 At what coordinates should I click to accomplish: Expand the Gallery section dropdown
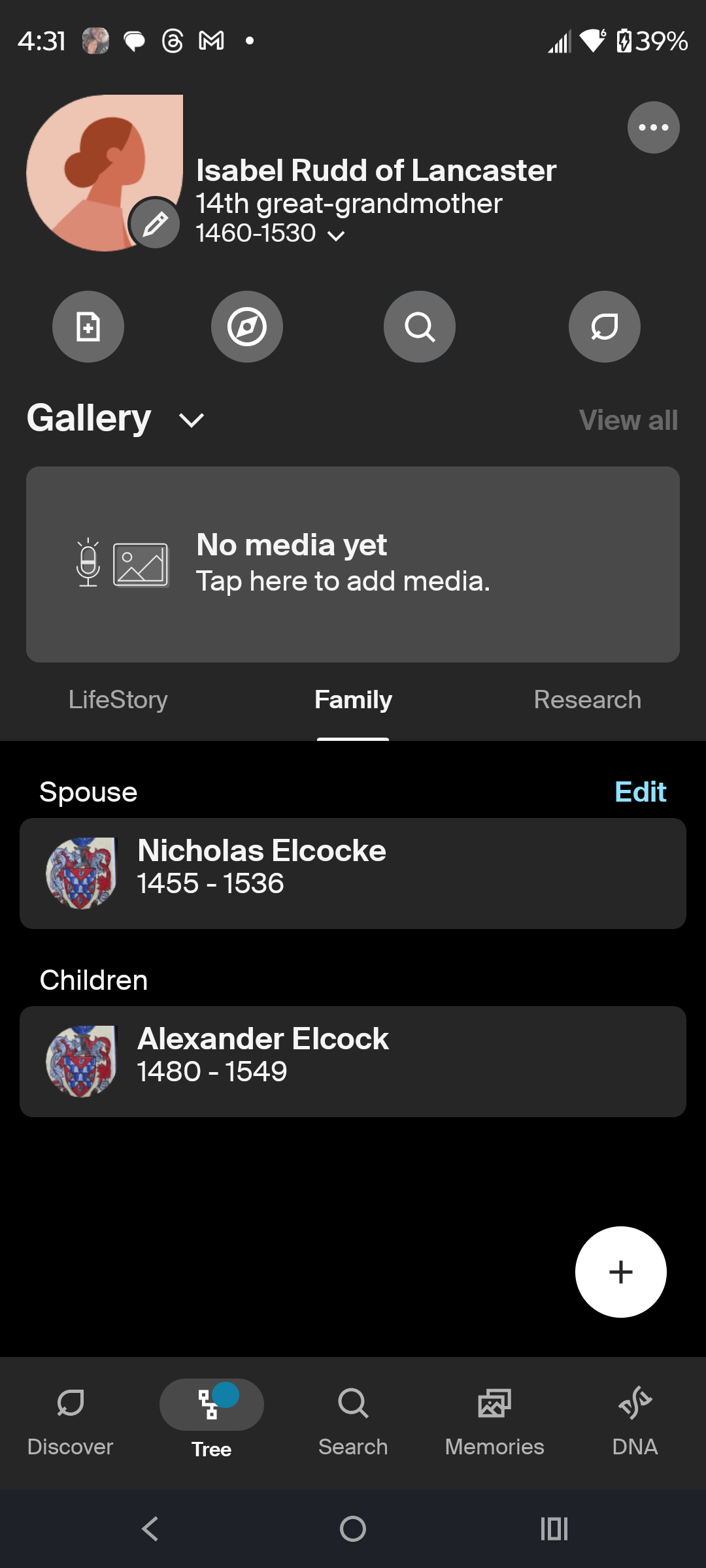click(x=190, y=420)
